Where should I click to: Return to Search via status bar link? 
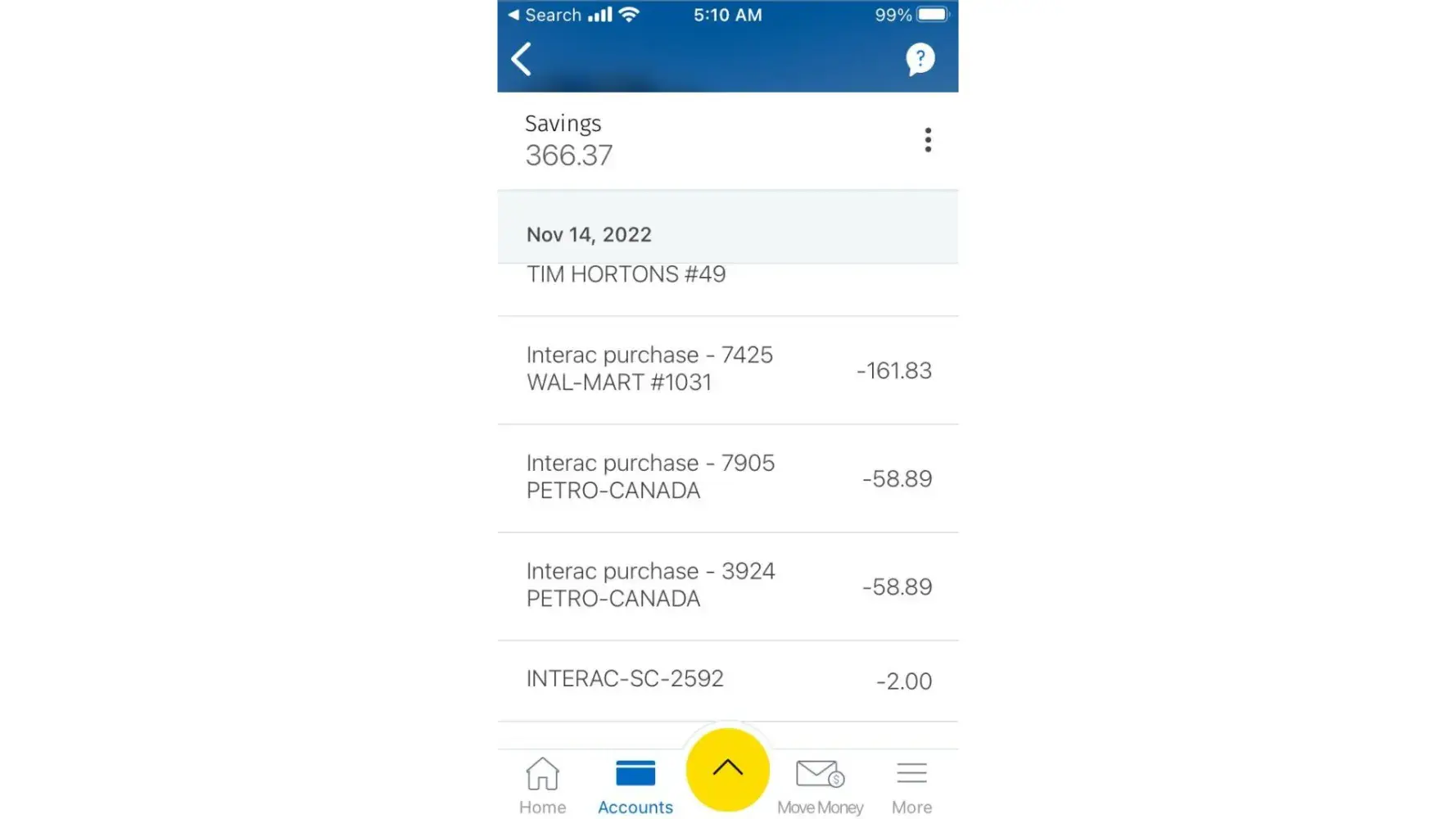point(545,15)
